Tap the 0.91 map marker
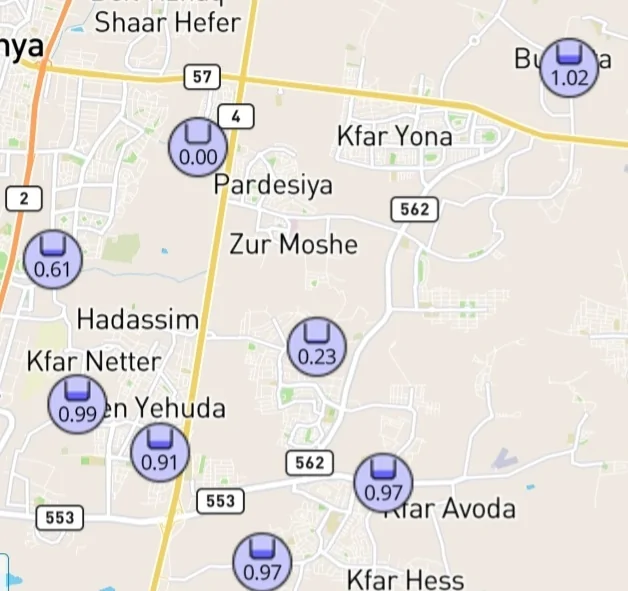The image size is (628, 591). (159, 452)
